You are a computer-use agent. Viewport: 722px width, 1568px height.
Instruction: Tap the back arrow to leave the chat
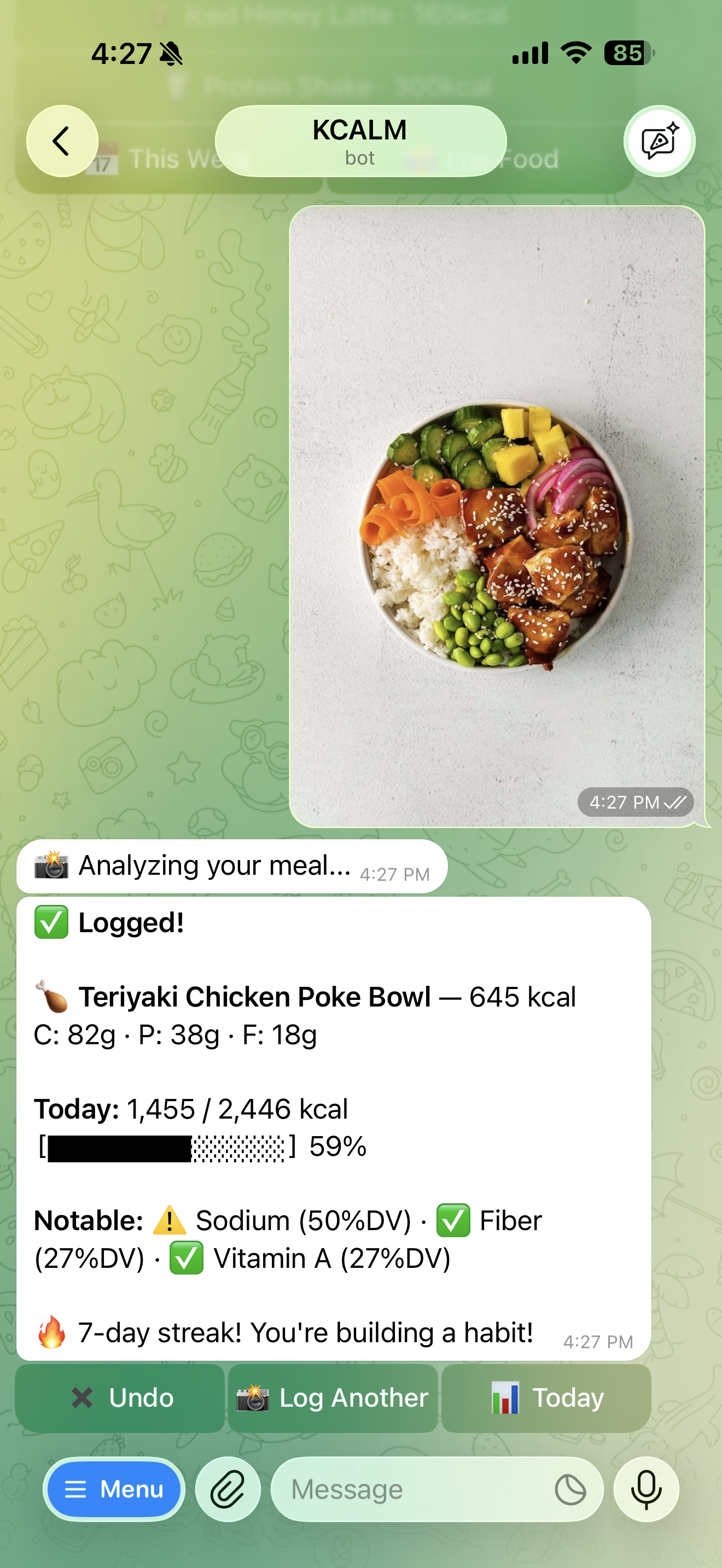pyautogui.click(x=61, y=141)
